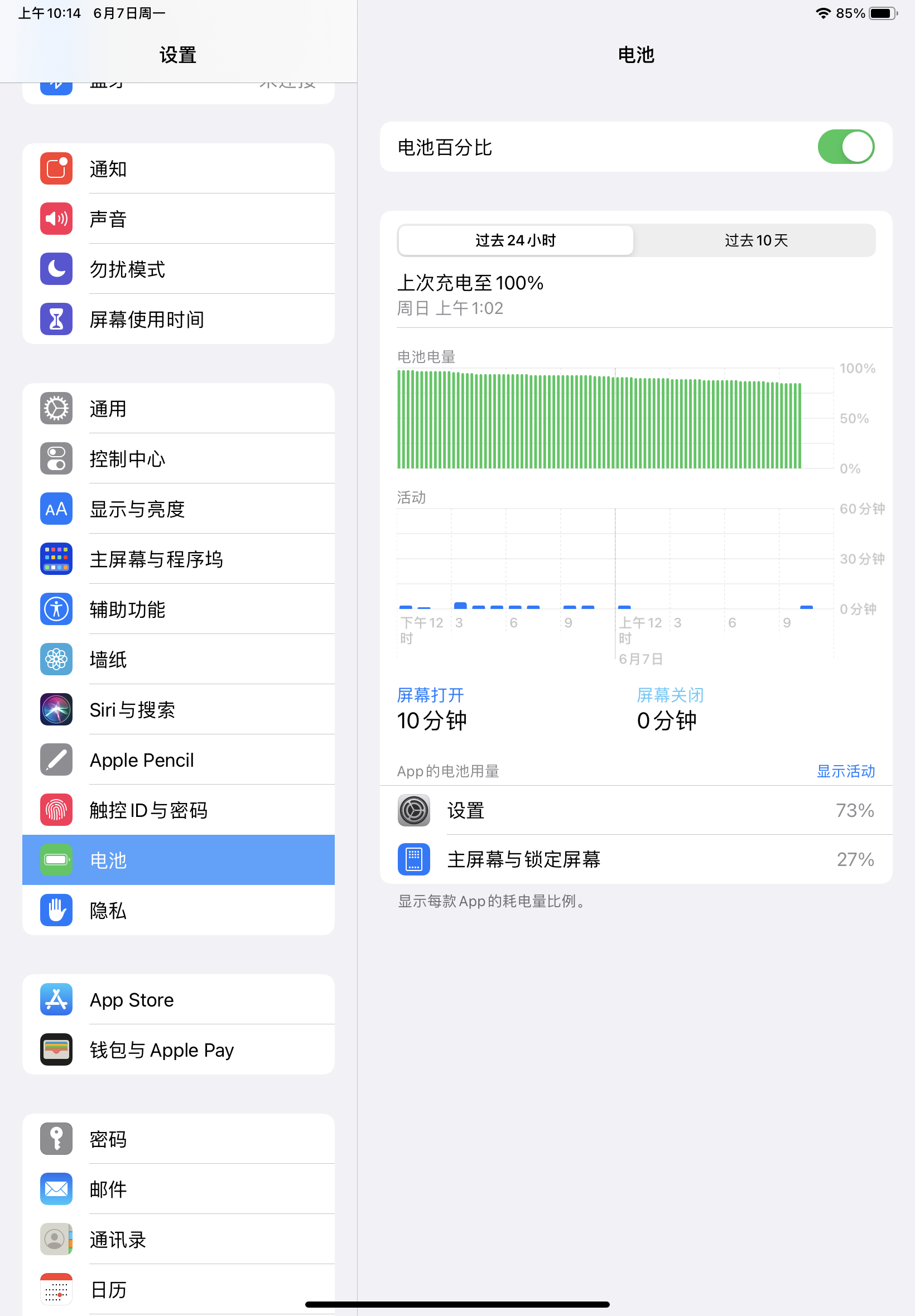Open 墙纸 settings
915x1316 pixels.
pyautogui.click(x=178, y=660)
